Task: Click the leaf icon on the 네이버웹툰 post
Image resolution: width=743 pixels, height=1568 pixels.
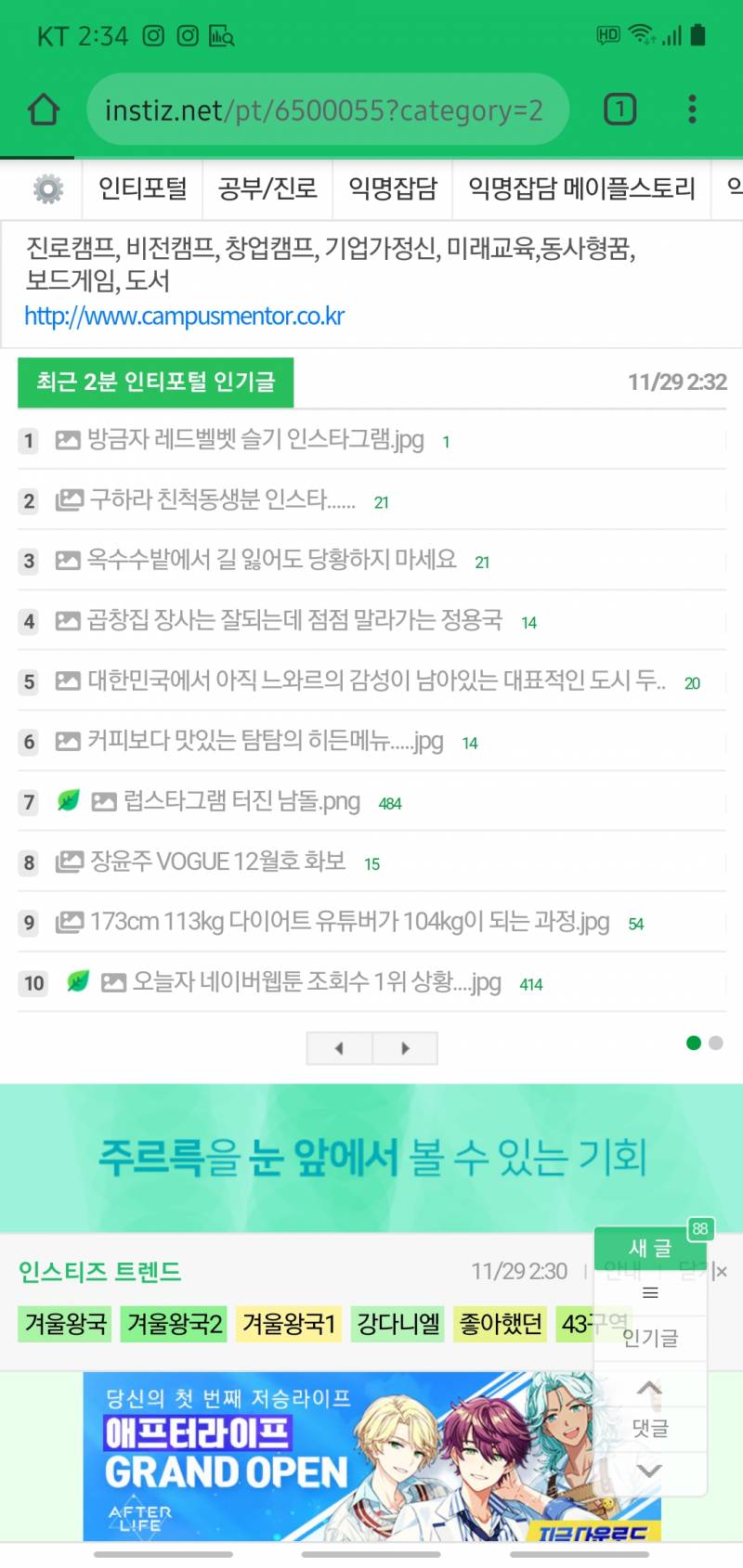Action: pyautogui.click(x=78, y=981)
